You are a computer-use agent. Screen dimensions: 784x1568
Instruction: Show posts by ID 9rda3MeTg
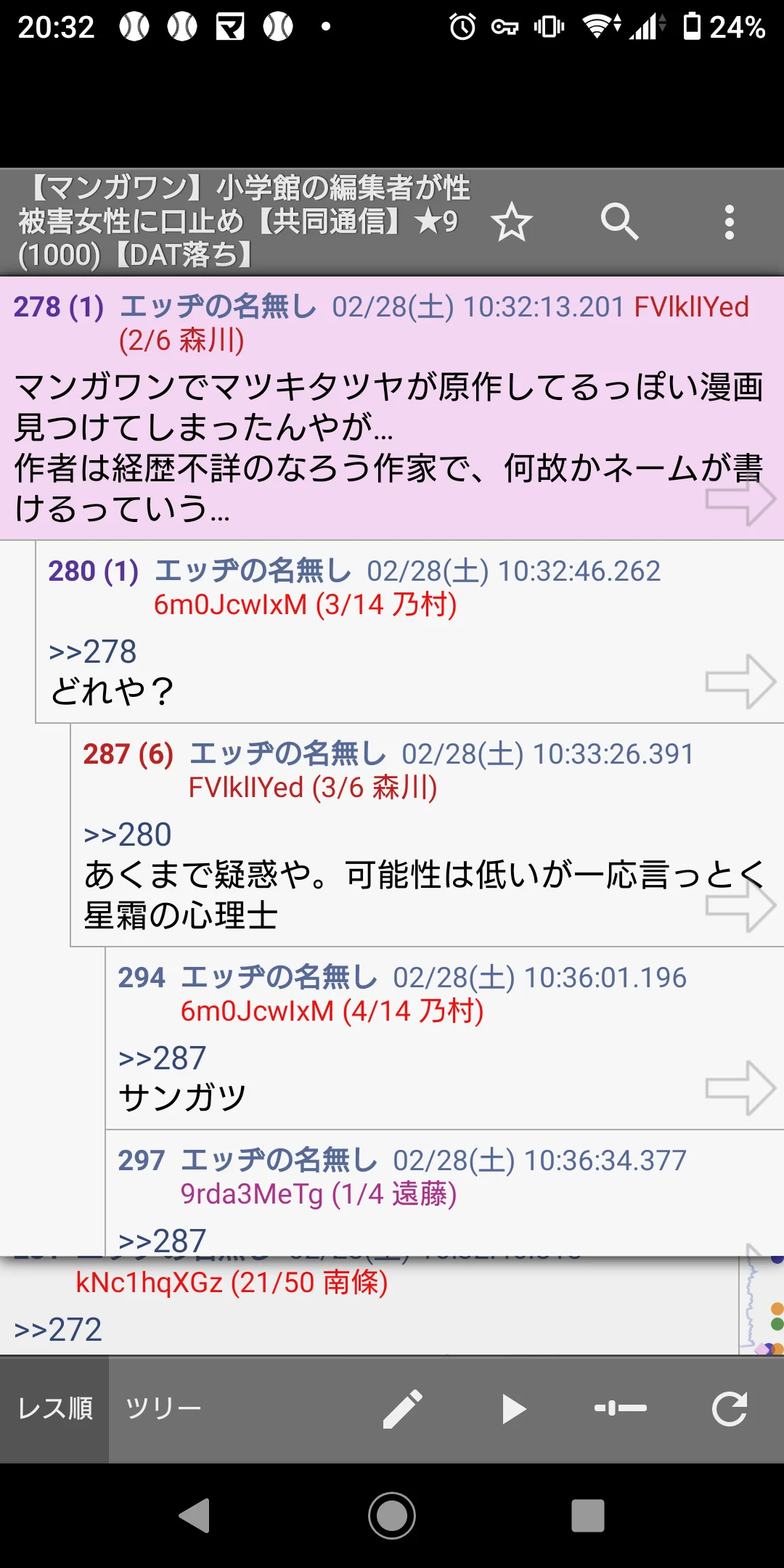tap(251, 1194)
